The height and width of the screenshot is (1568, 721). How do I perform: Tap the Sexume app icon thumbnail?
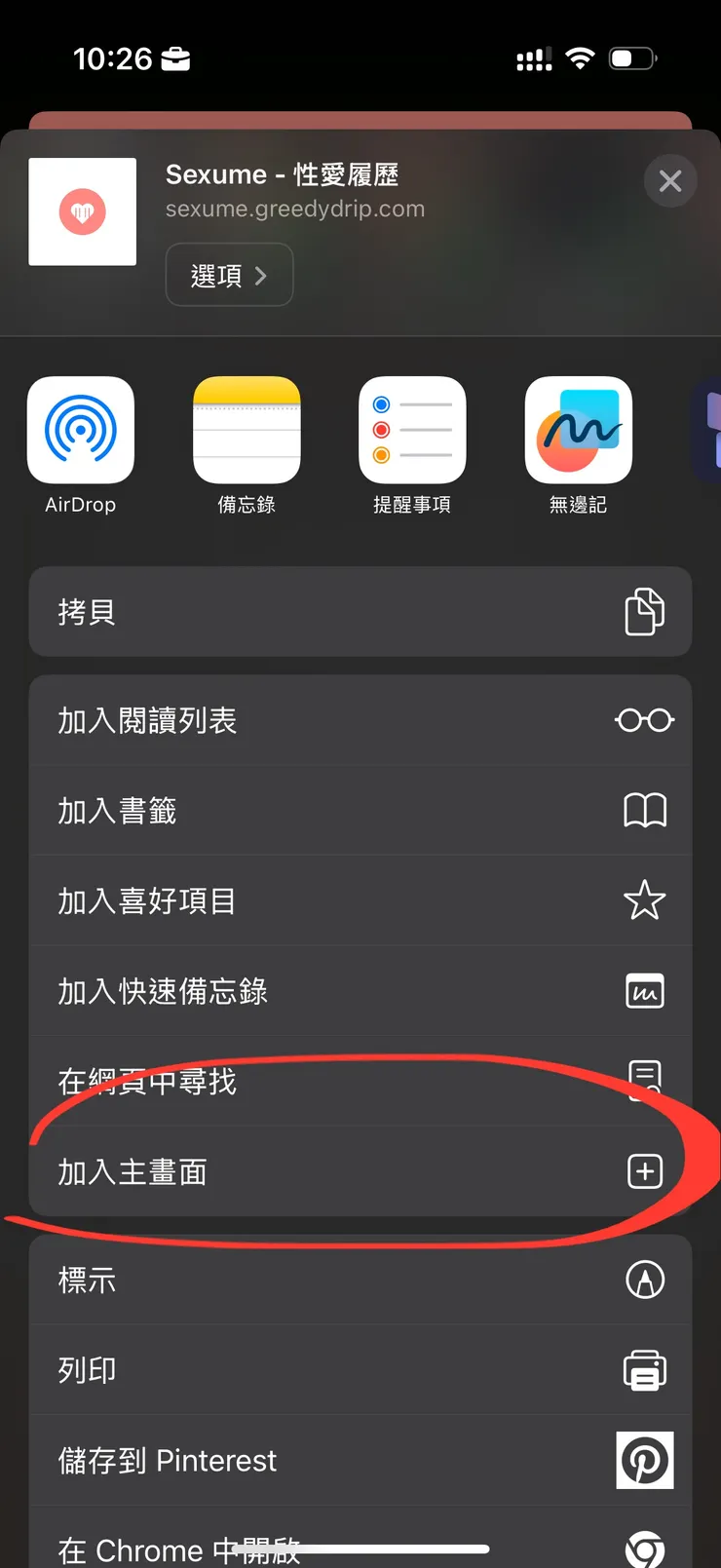(x=82, y=211)
